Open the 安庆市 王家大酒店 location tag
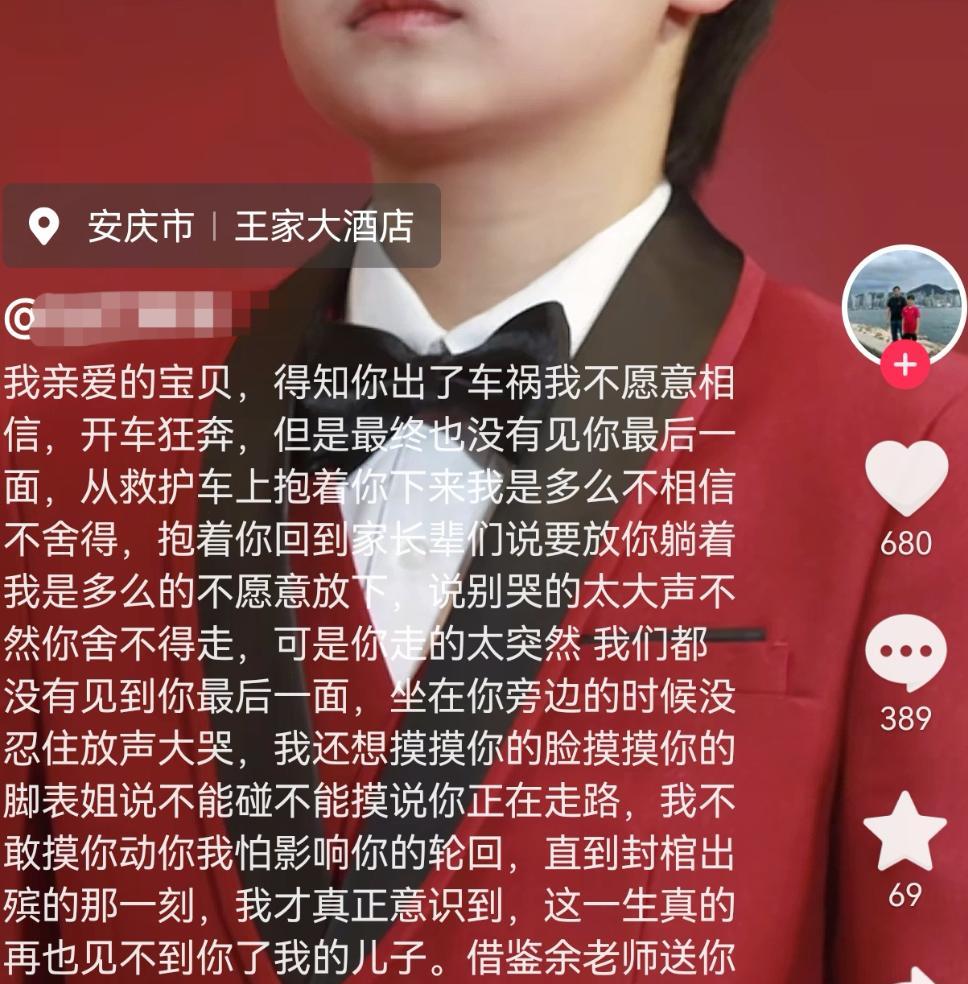968x984 pixels. coord(222,226)
